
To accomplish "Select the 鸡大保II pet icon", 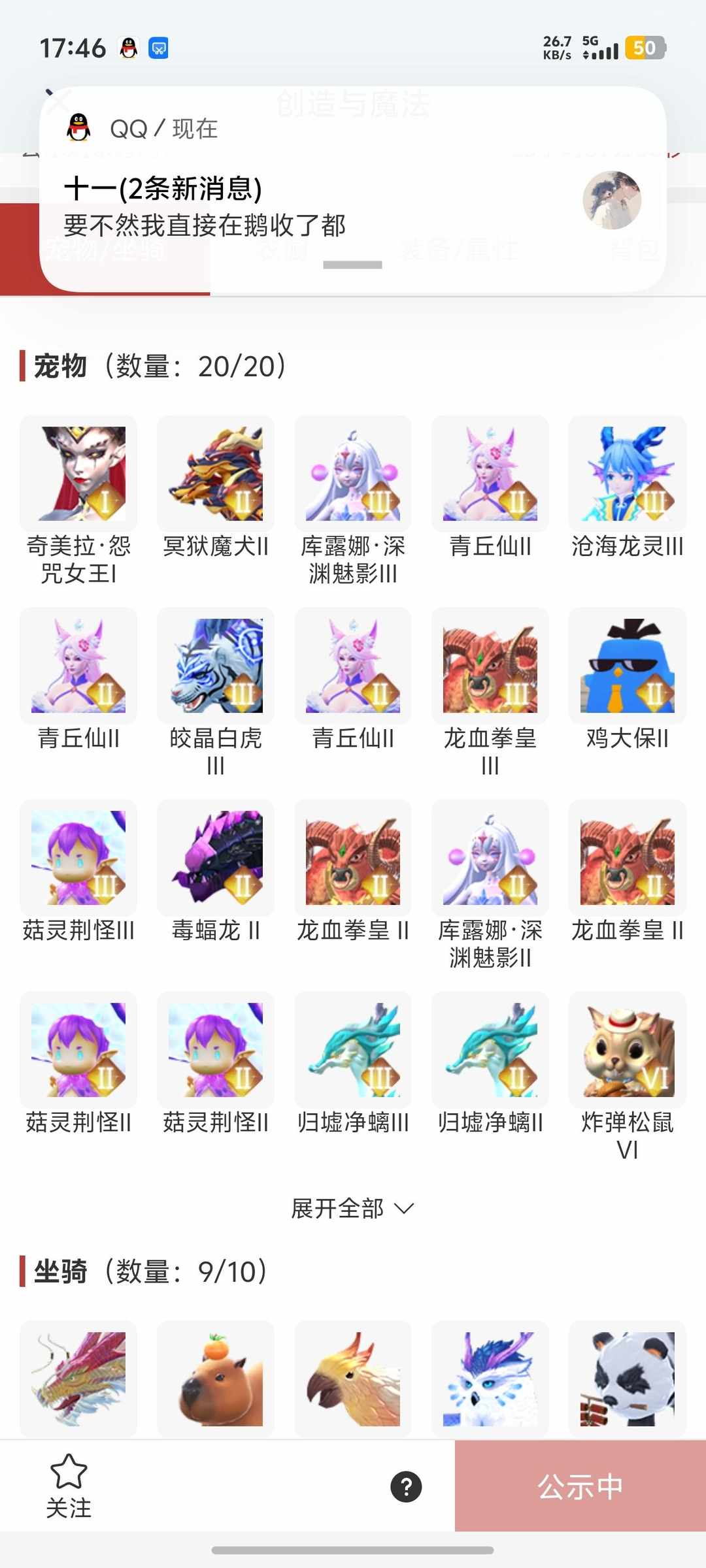I will click(x=627, y=665).
